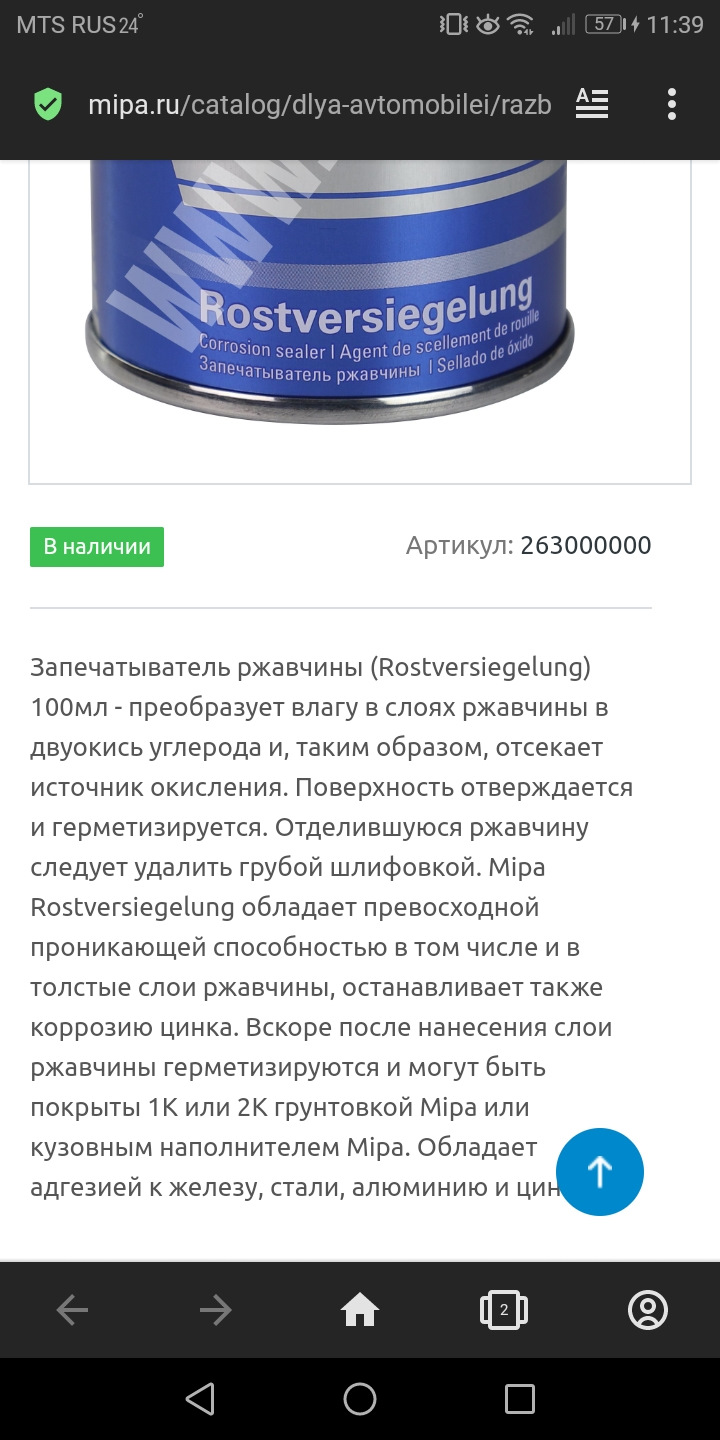
Task: Go forward to the next page
Action: click(x=216, y=1310)
